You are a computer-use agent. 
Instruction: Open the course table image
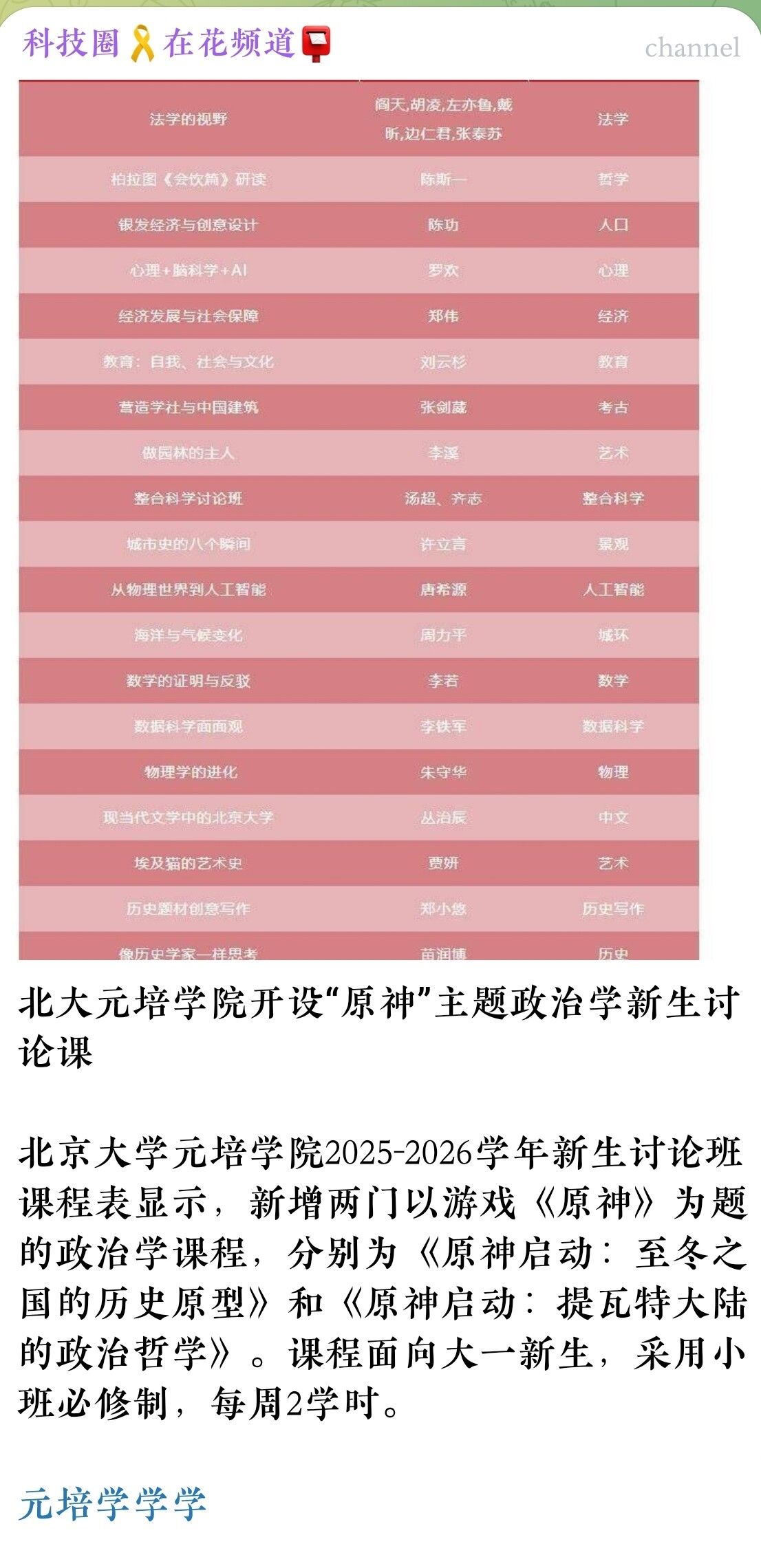[x=358, y=520]
